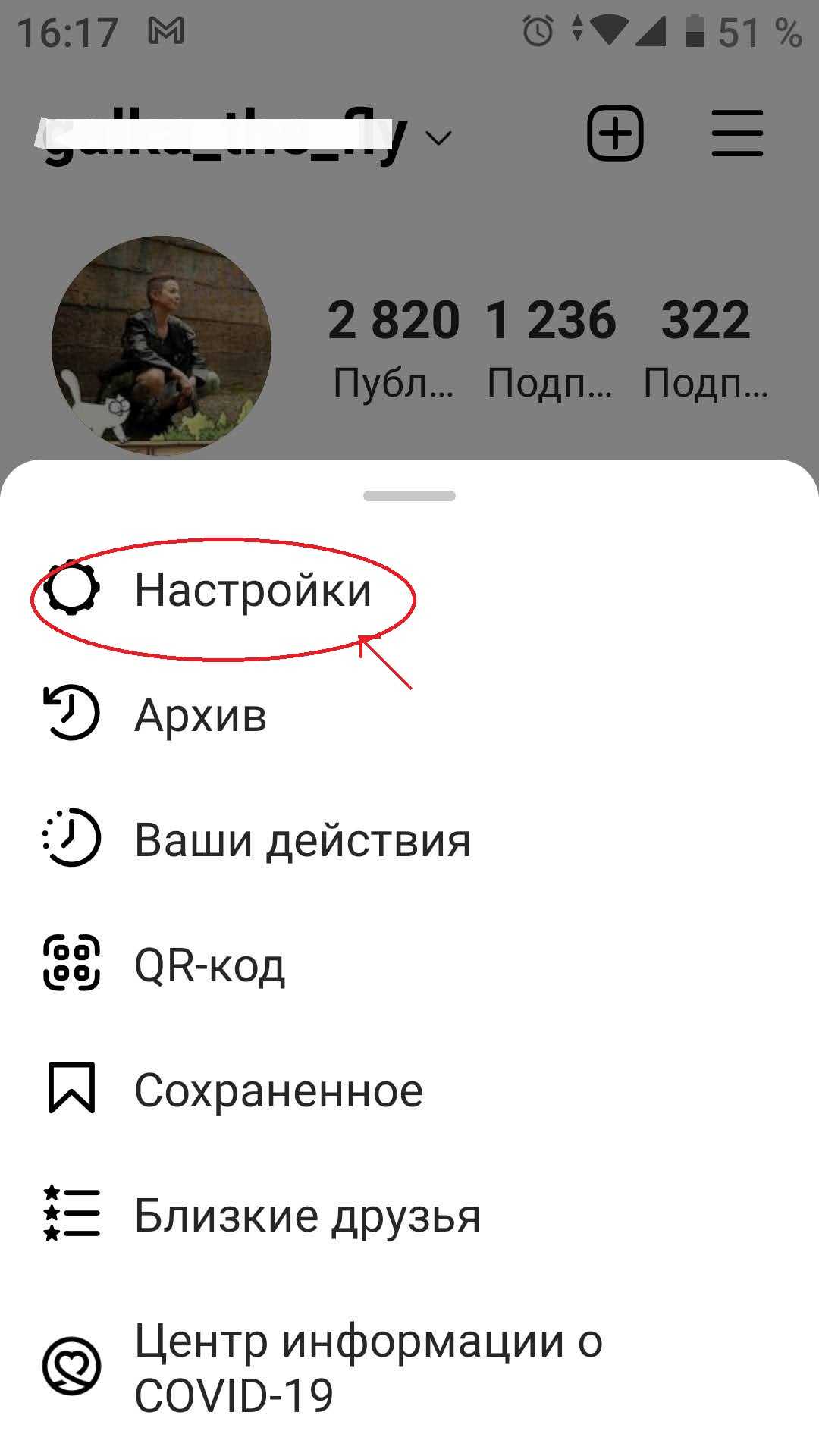This screenshot has width=819, height=1456.
Task: Open the 322 following list
Action: click(x=705, y=347)
